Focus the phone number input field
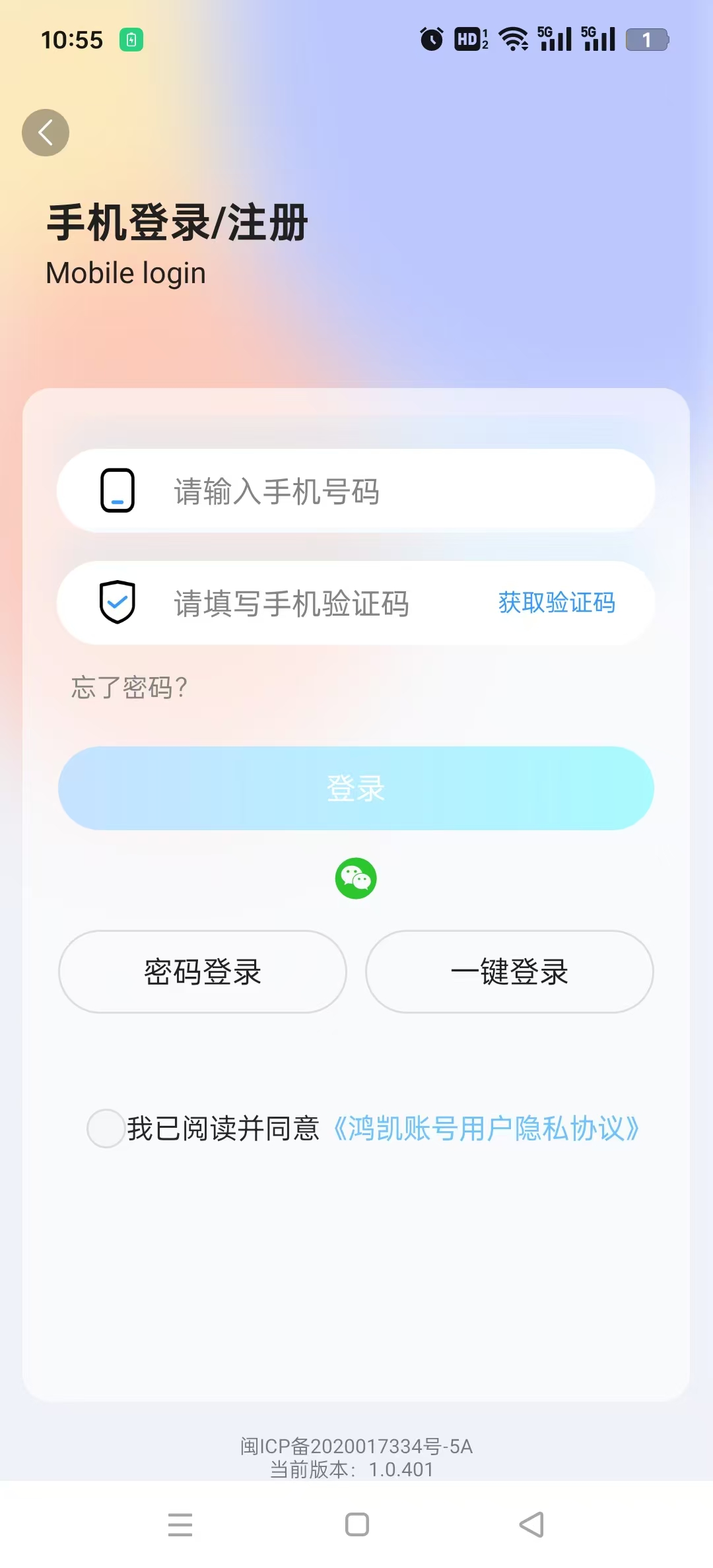The height and width of the screenshot is (1568, 713). click(356, 491)
